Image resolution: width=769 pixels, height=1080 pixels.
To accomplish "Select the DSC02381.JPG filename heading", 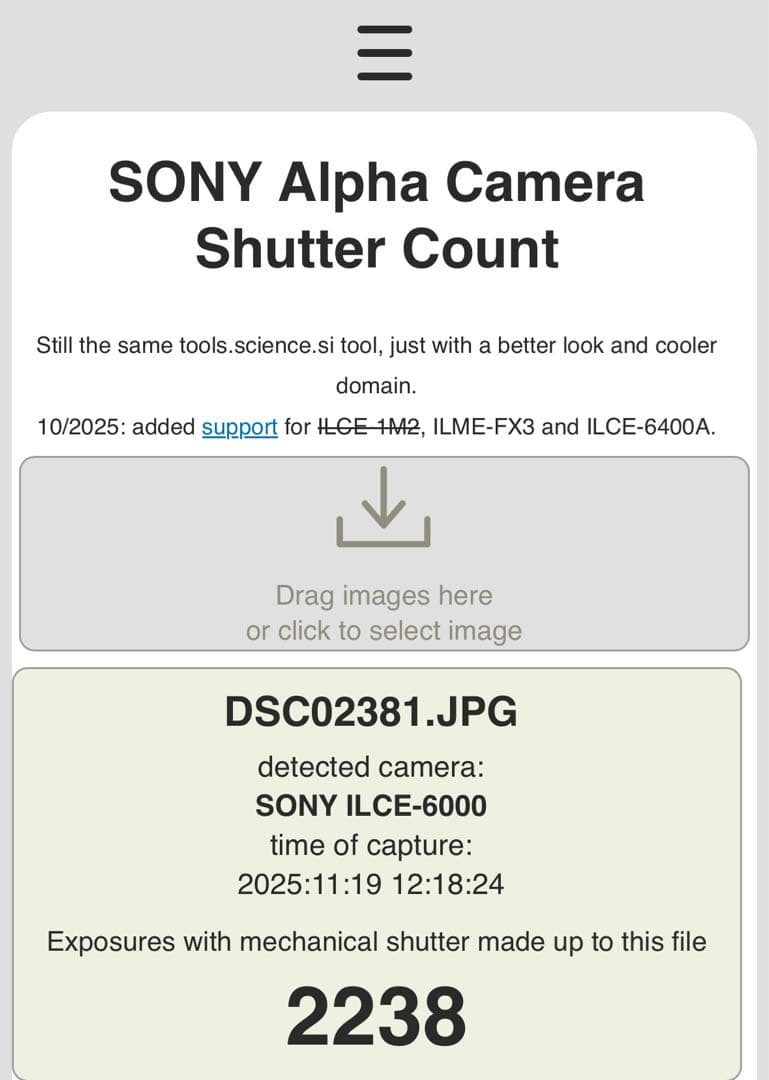I will click(x=371, y=713).
